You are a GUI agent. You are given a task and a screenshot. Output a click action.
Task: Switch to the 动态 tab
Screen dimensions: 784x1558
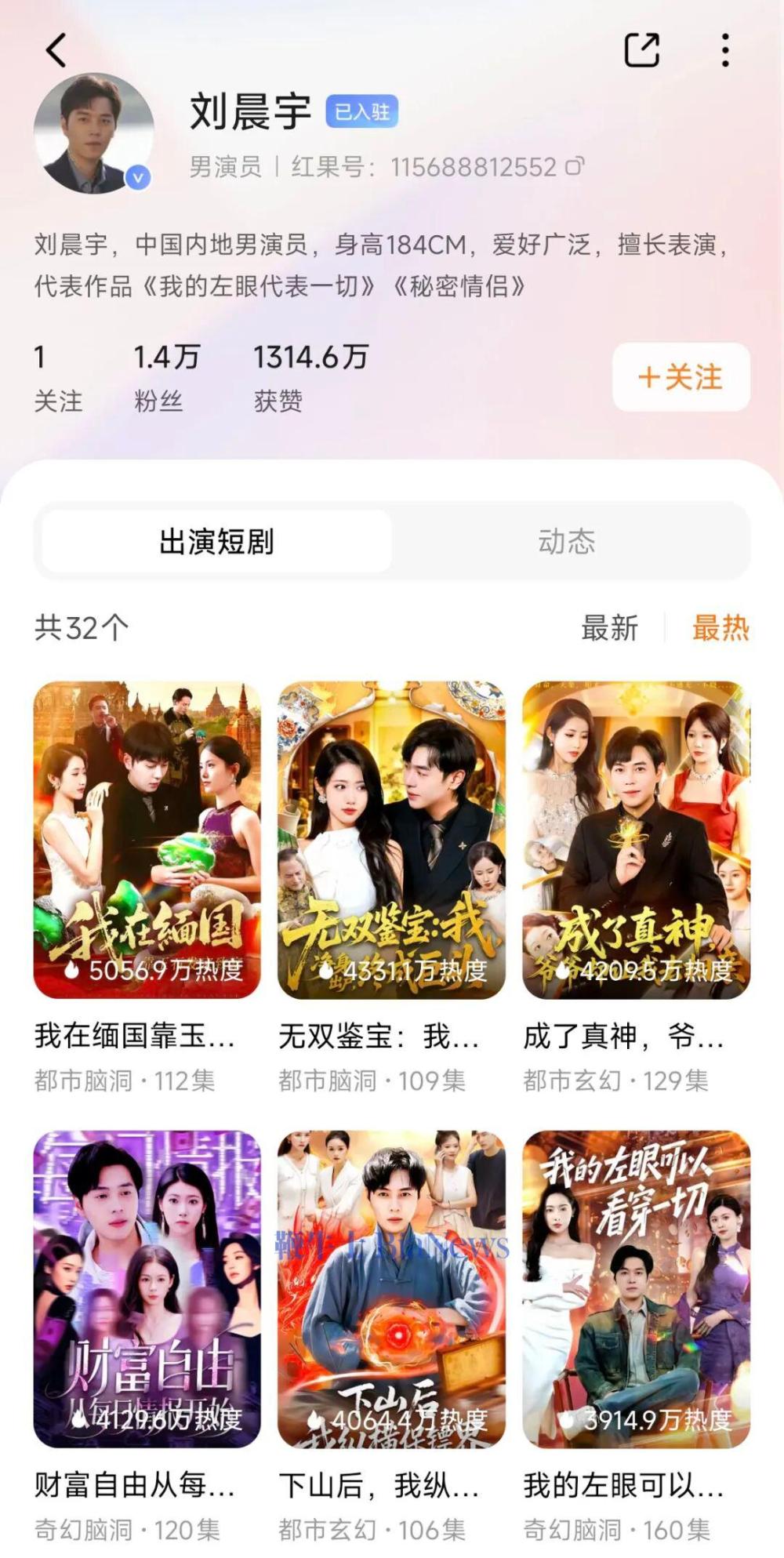[566, 539]
